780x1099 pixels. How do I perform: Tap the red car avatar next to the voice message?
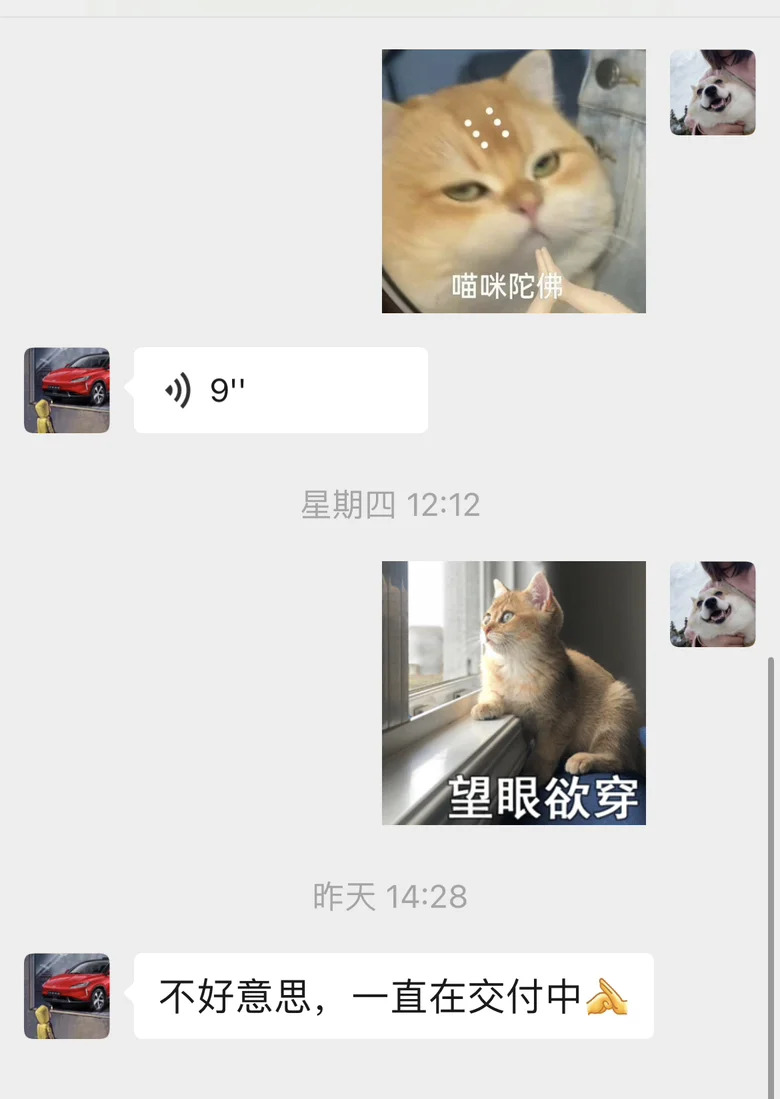pyautogui.click(x=67, y=390)
